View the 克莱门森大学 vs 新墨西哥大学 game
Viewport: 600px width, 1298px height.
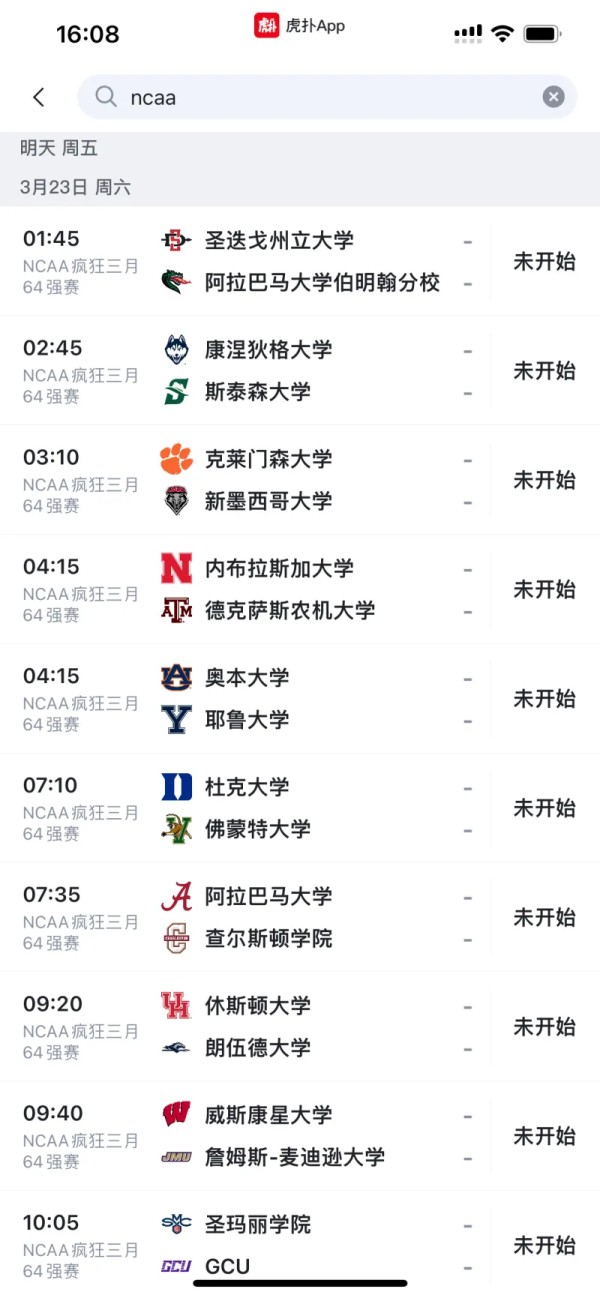click(300, 480)
